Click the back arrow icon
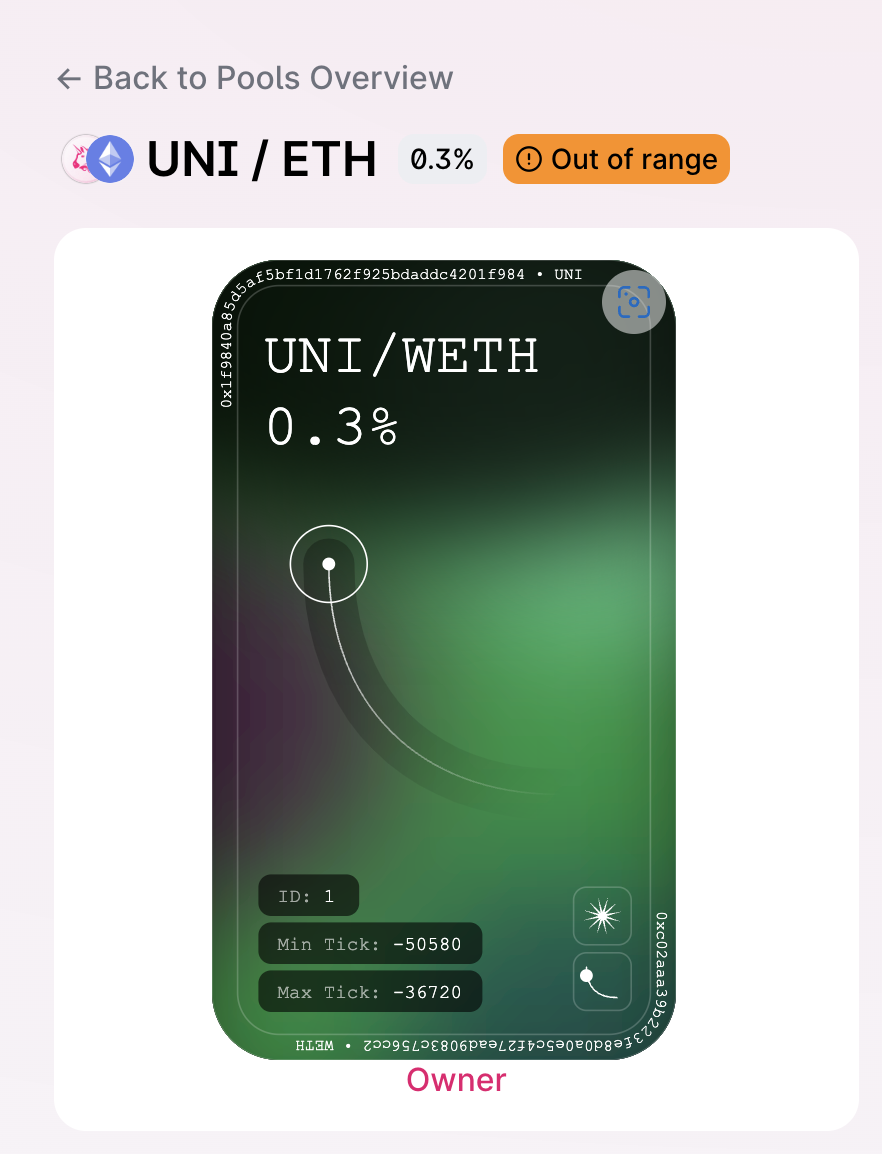 pos(67,78)
